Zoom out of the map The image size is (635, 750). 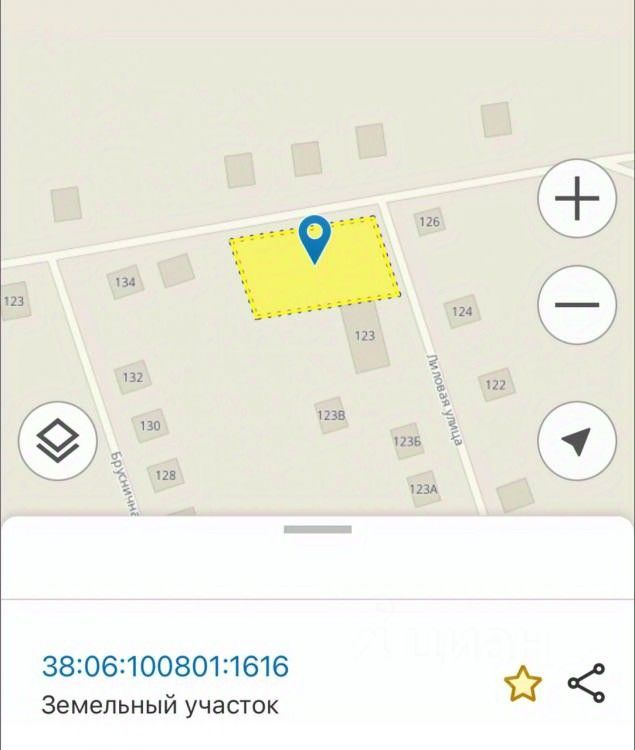click(577, 305)
